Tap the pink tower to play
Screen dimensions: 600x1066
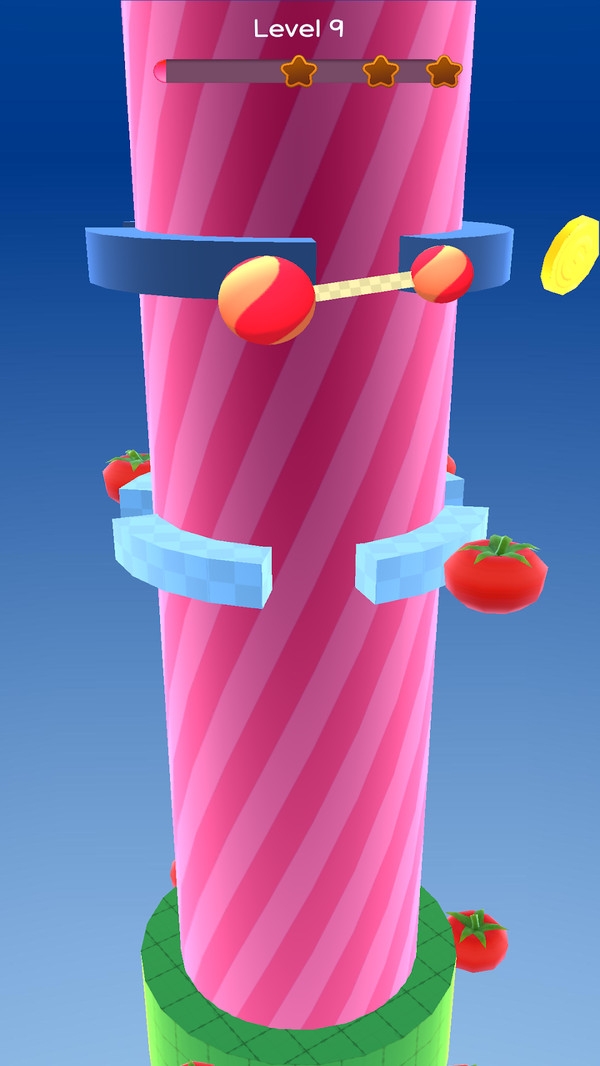tap(300, 720)
